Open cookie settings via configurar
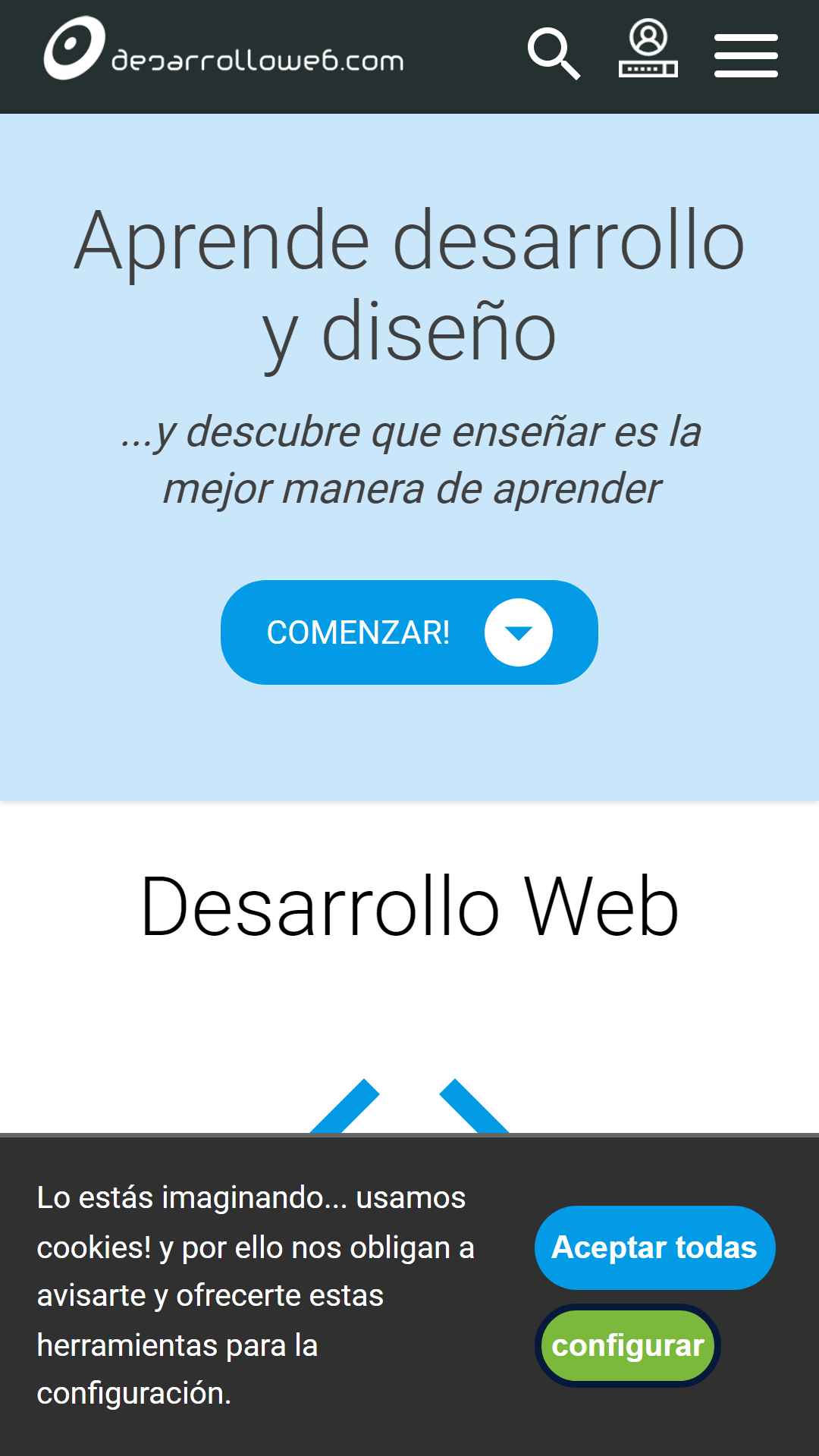The width and height of the screenshot is (819, 1456). [x=628, y=1345]
